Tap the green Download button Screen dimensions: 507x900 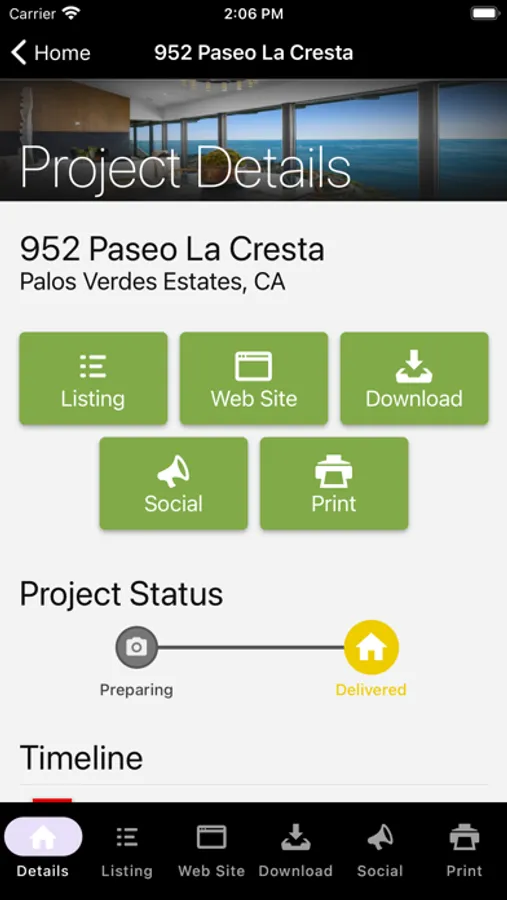414,378
